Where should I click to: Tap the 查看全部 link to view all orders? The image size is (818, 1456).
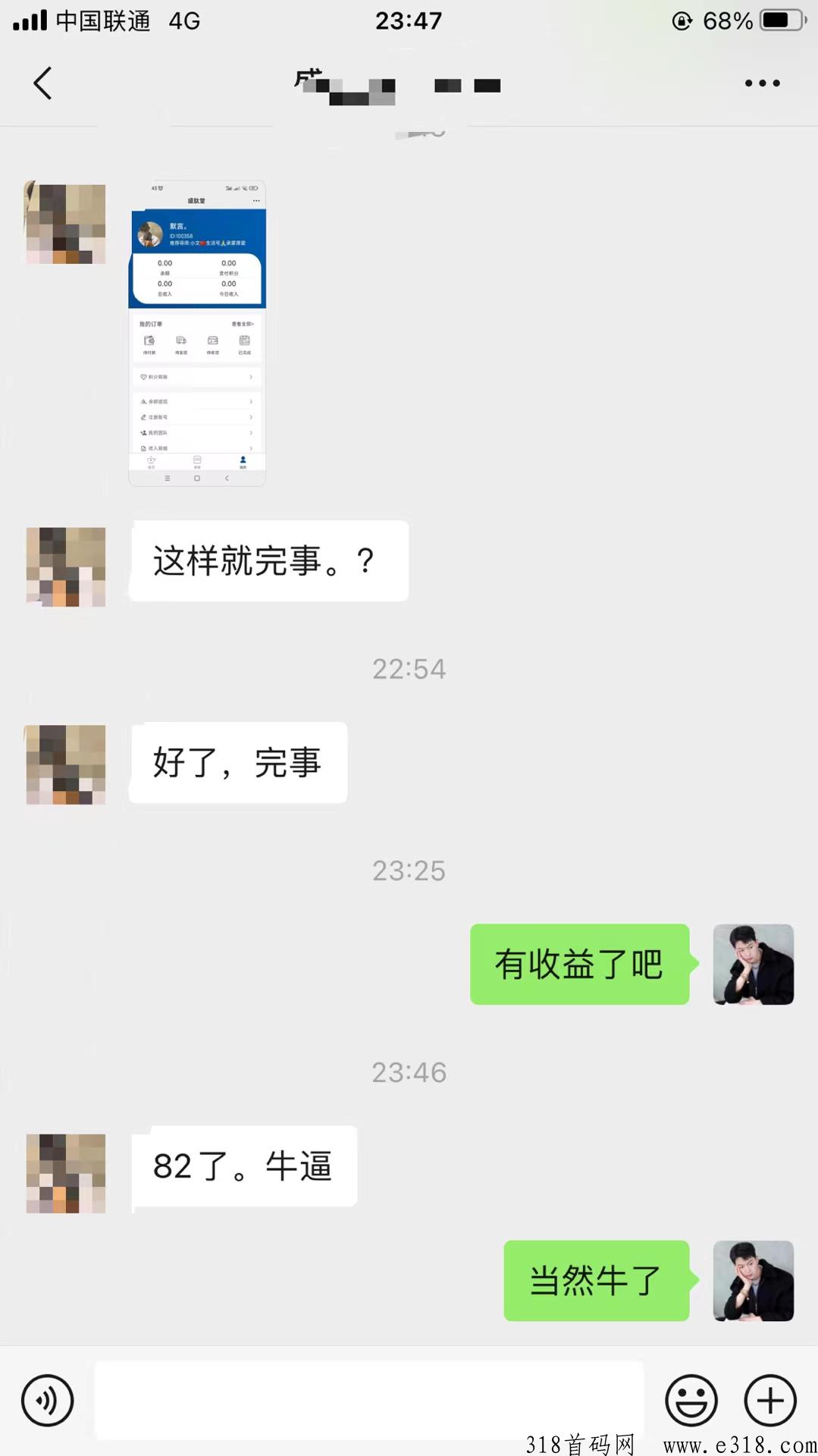pyautogui.click(x=243, y=324)
